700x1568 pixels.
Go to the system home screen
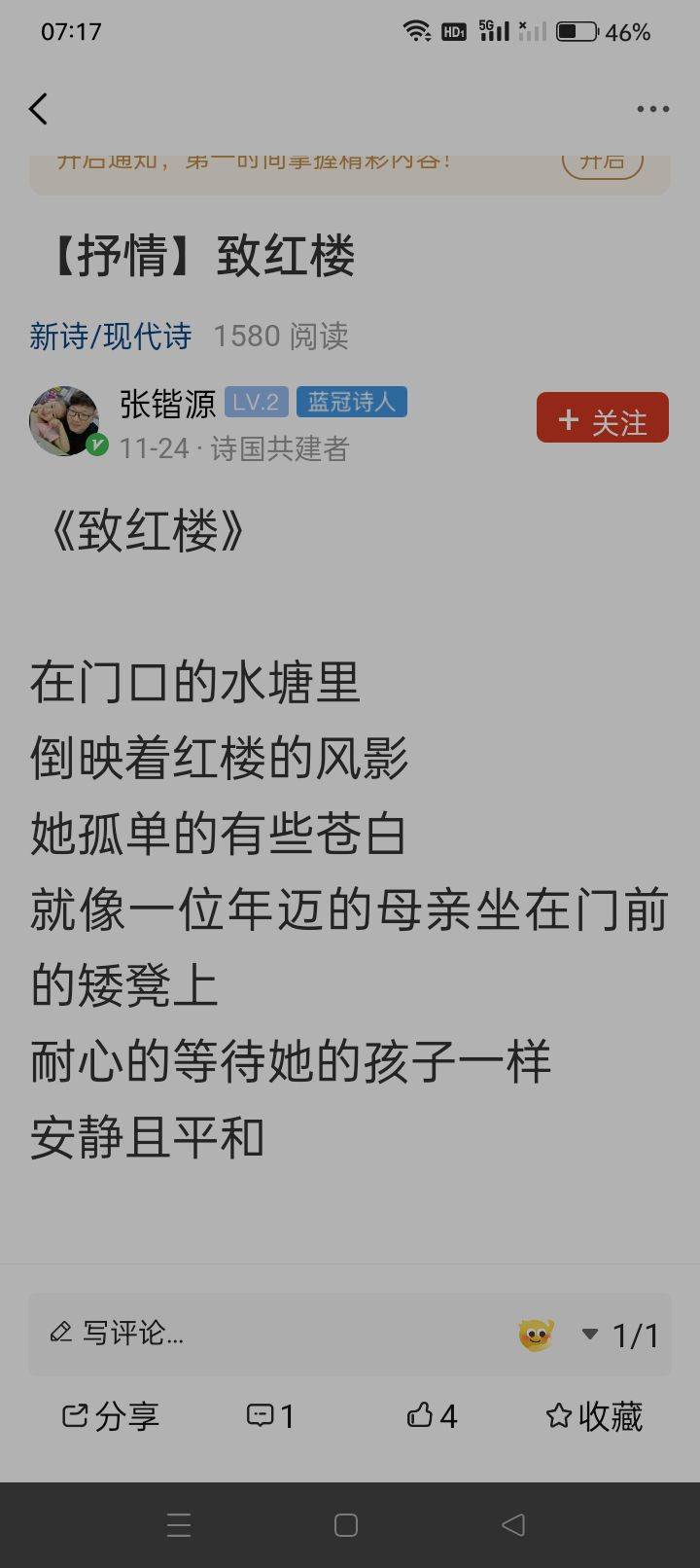(346, 1525)
